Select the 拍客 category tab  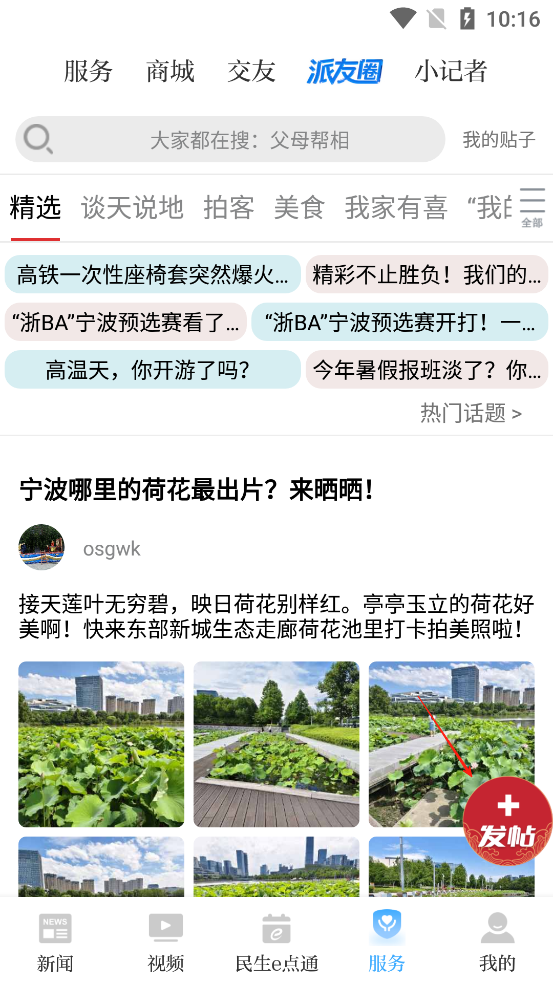[x=229, y=208]
